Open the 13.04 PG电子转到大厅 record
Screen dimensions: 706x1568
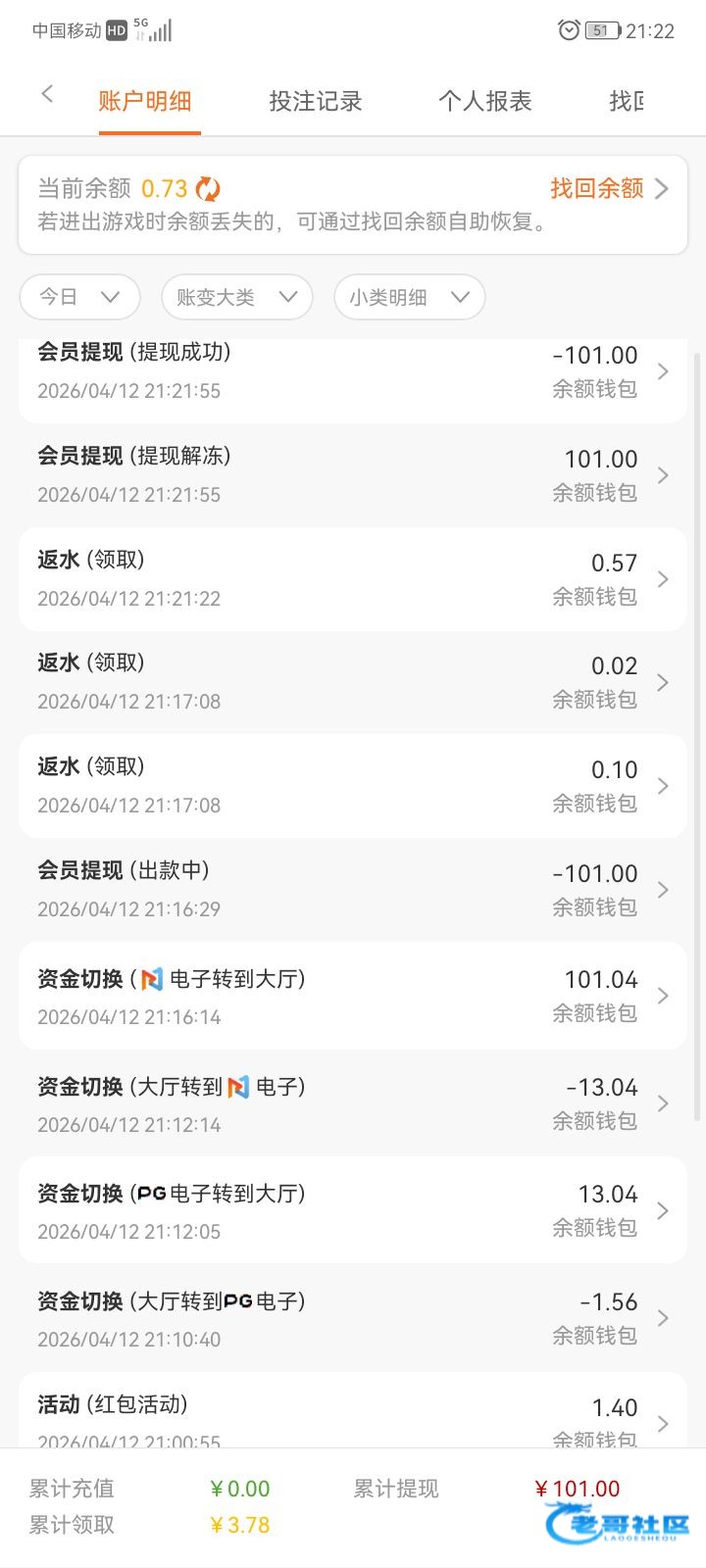(353, 1210)
